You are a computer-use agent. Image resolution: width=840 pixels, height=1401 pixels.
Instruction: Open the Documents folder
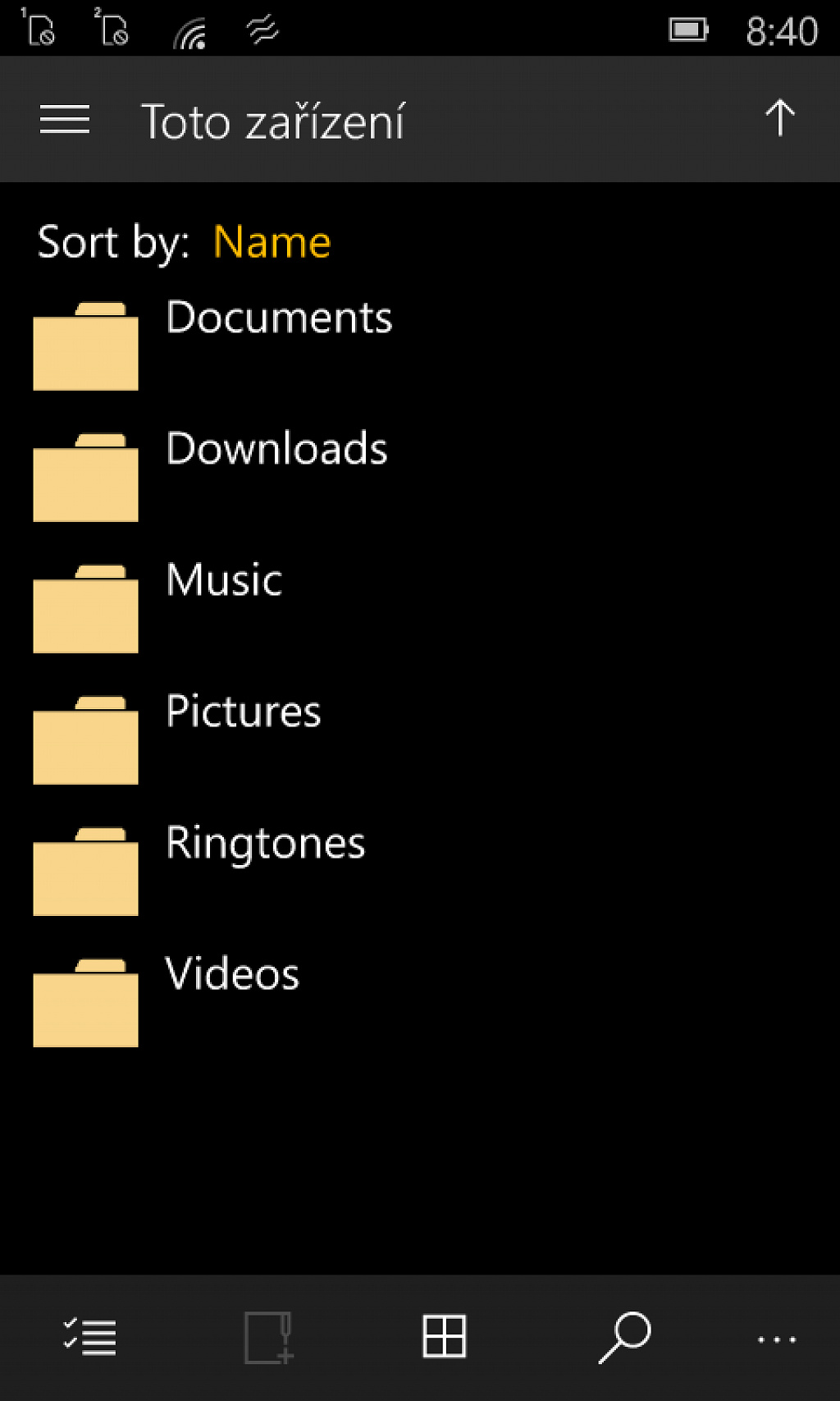420,345
